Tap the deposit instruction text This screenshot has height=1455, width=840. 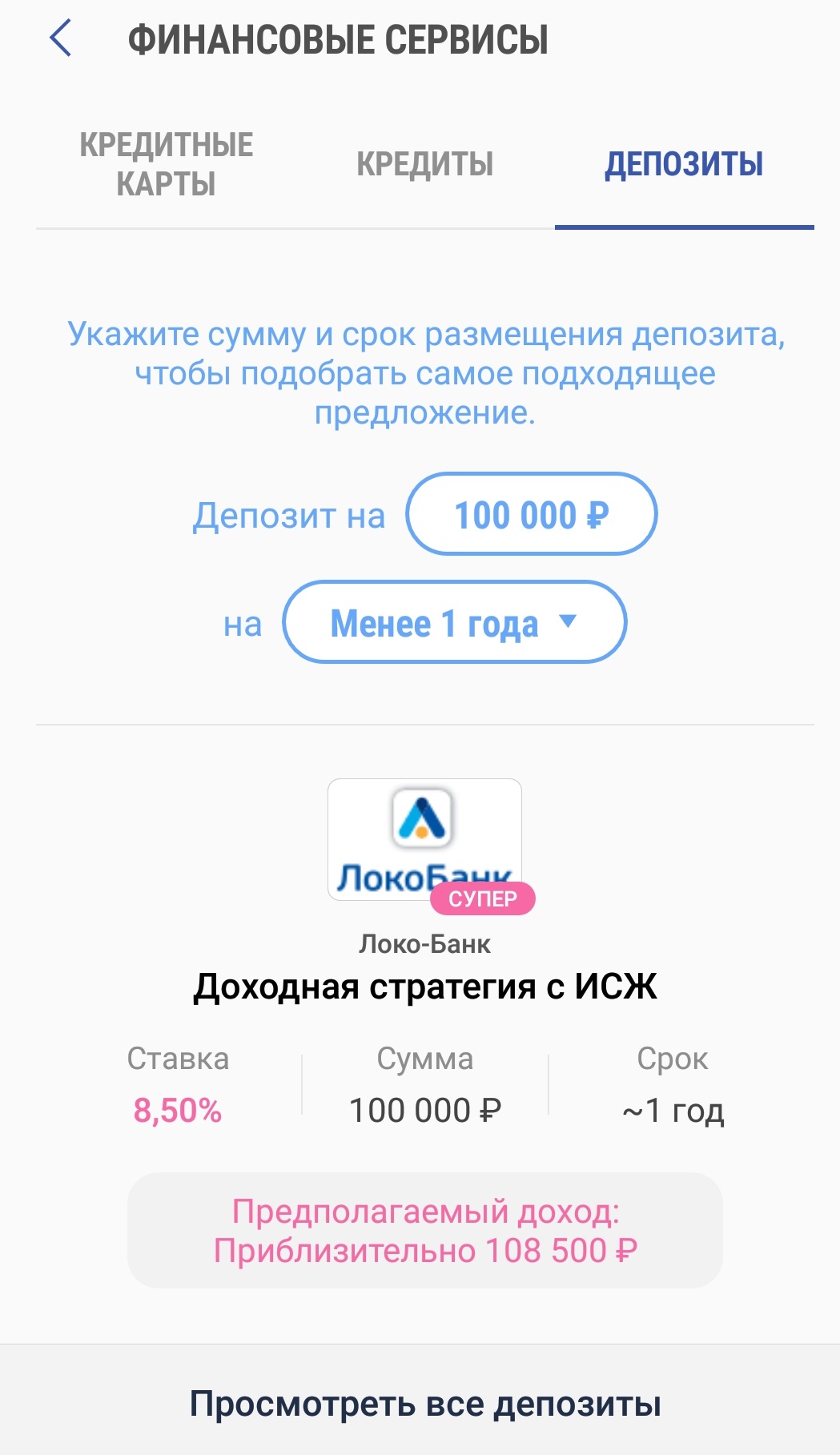(x=424, y=372)
